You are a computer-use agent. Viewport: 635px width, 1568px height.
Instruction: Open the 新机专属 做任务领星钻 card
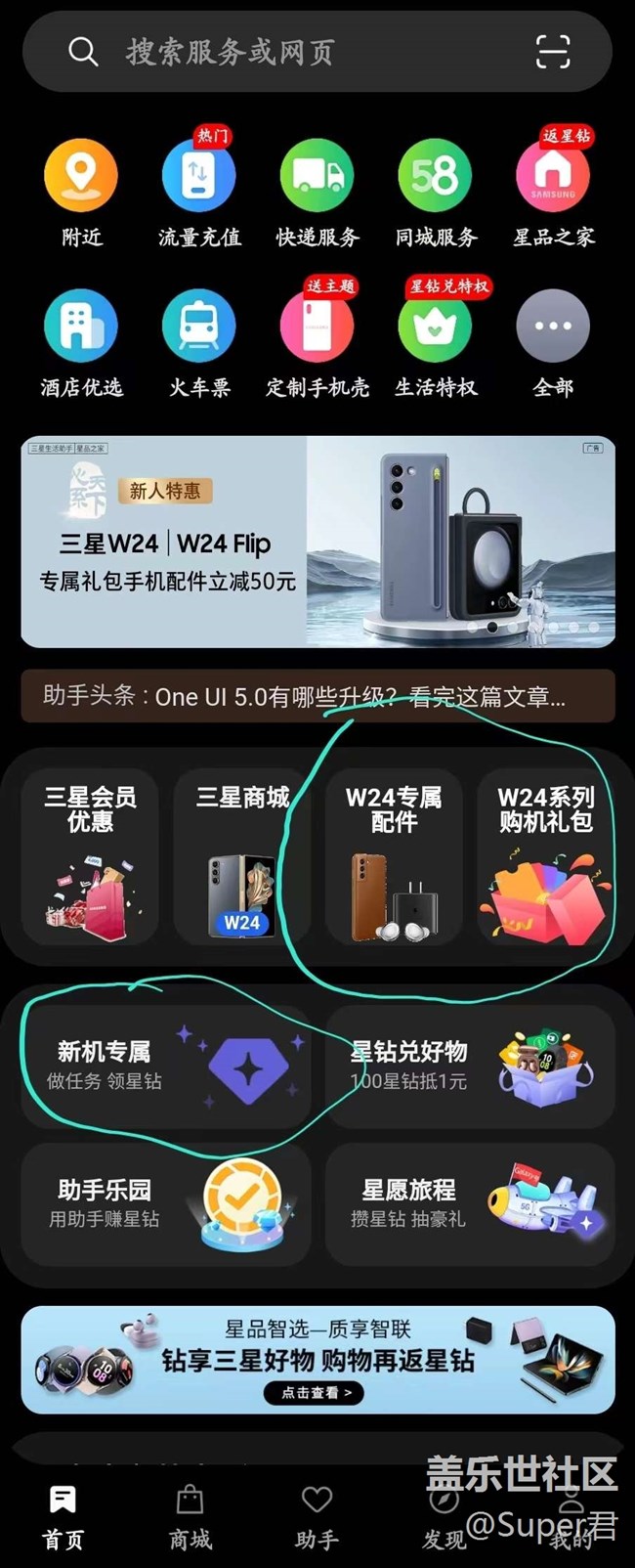point(166,1066)
